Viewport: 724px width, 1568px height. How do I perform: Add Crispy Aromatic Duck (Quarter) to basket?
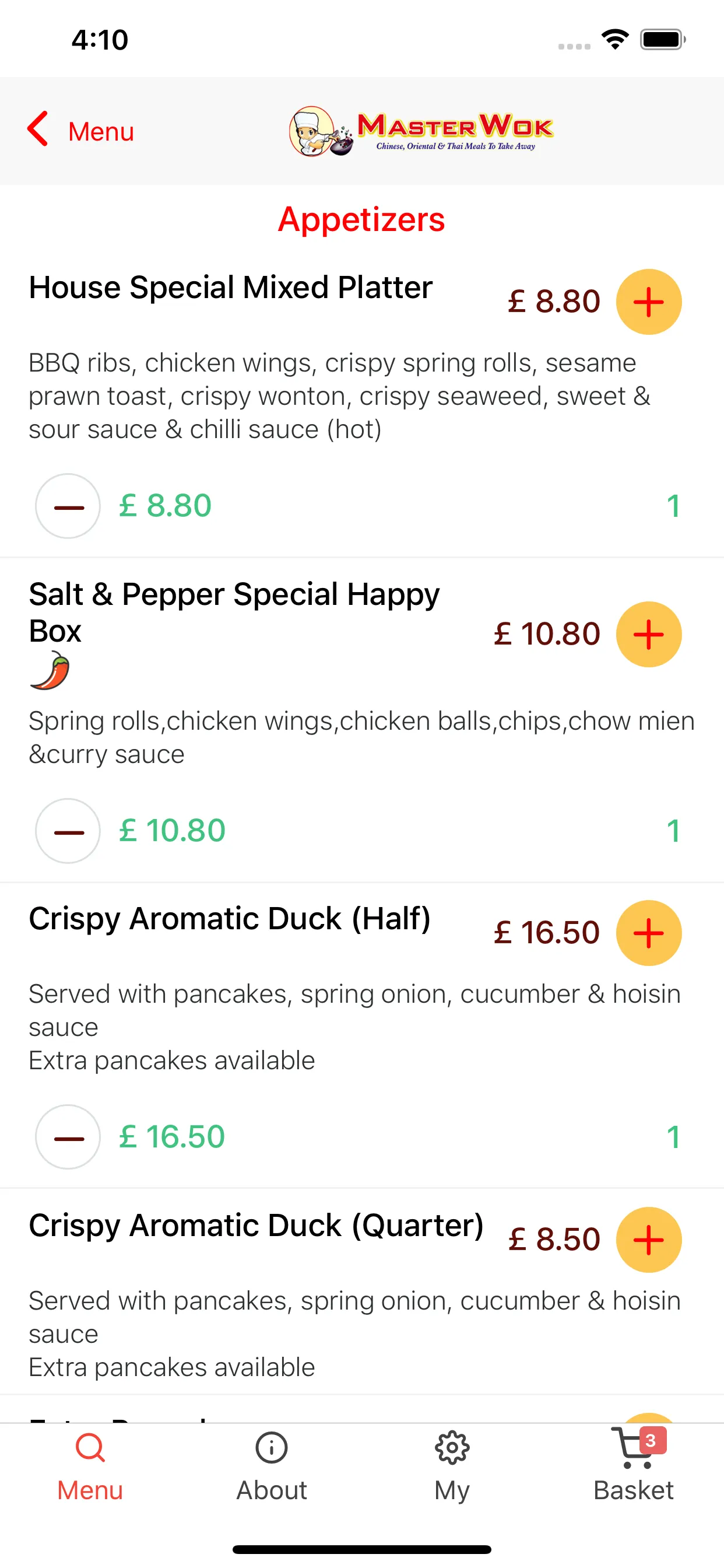(648, 1240)
